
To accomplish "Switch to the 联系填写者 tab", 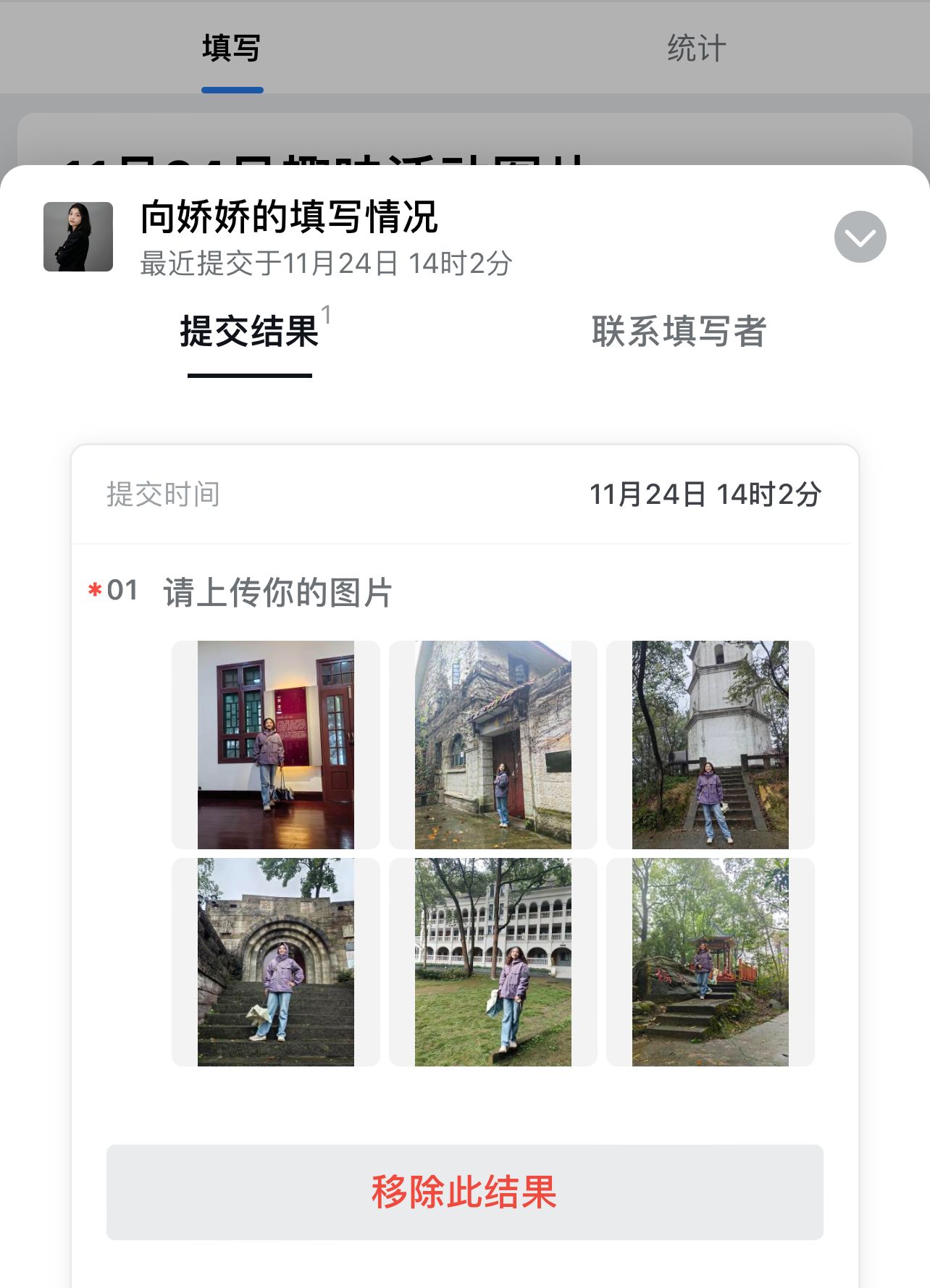I will coord(679,332).
